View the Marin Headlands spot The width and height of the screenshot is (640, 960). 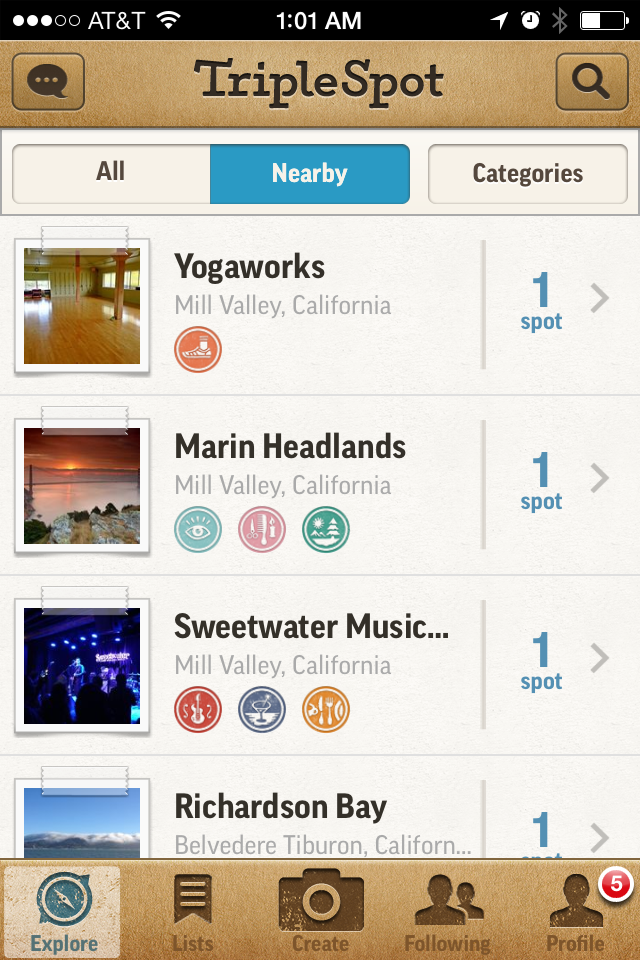[320, 485]
